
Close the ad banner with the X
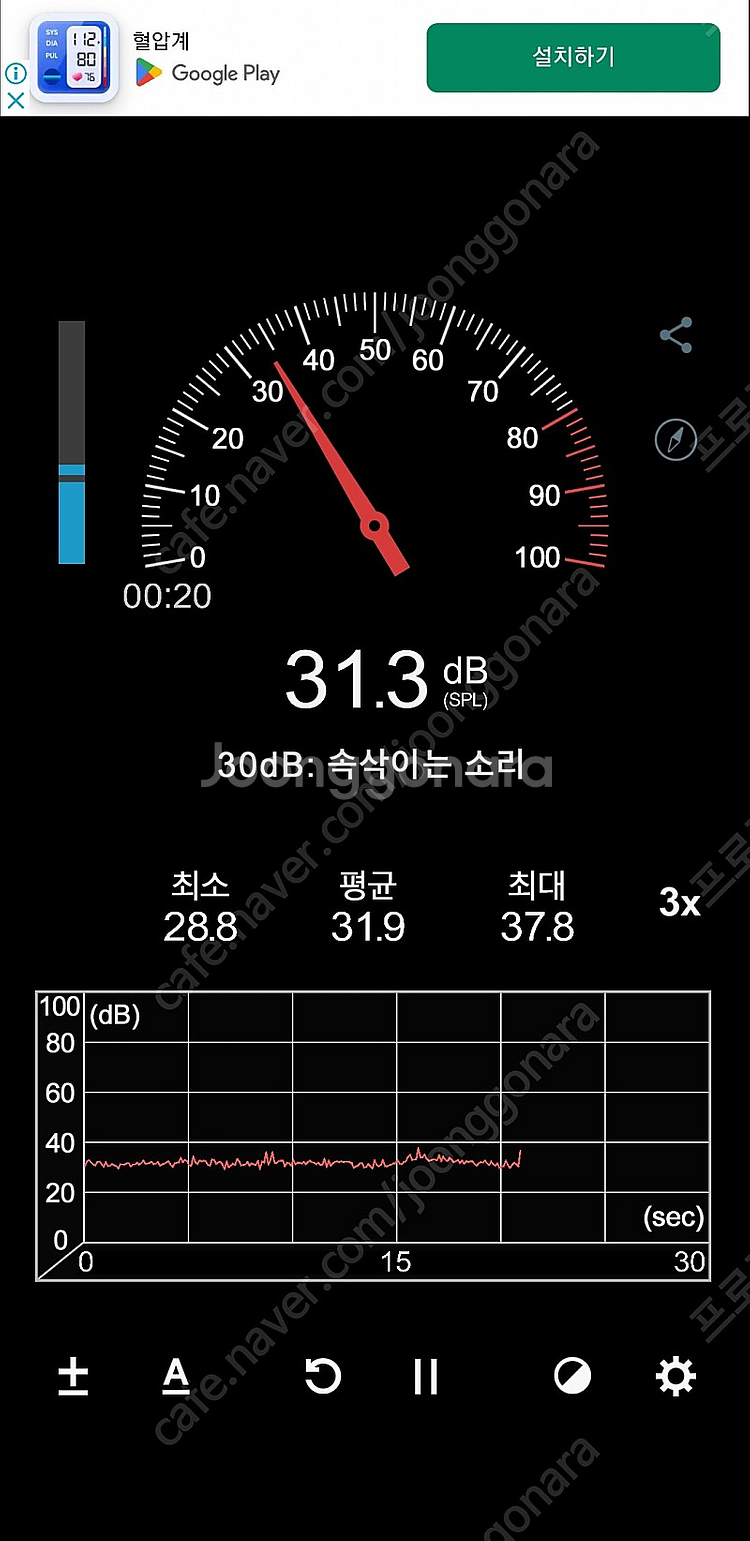[15, 100]
